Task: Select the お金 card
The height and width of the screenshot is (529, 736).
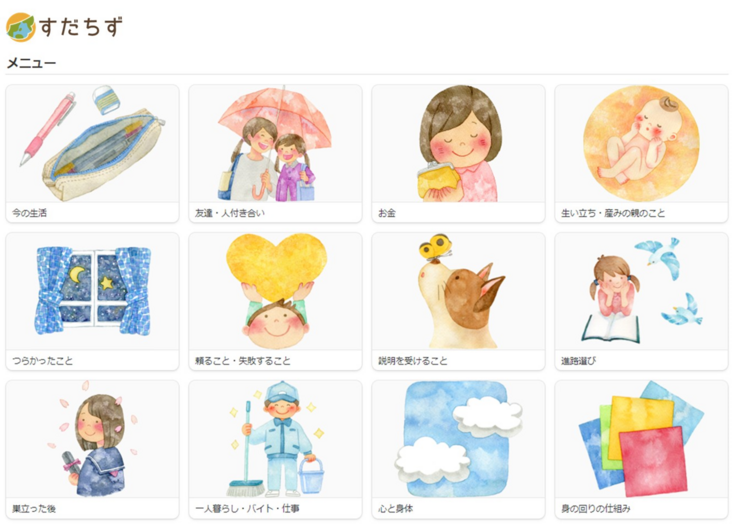Action: point(458,153)
